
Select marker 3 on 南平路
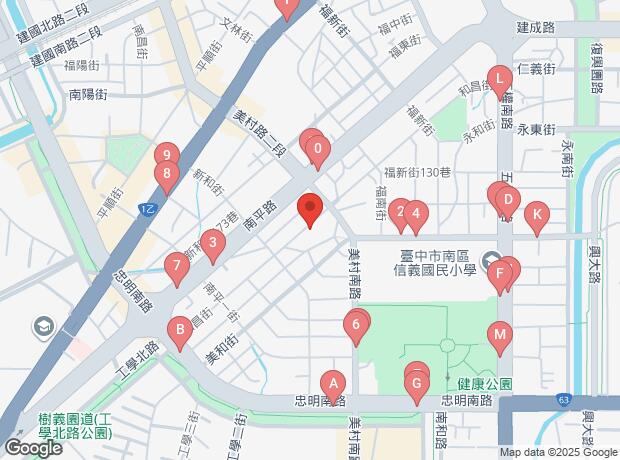tap(213, 242)
